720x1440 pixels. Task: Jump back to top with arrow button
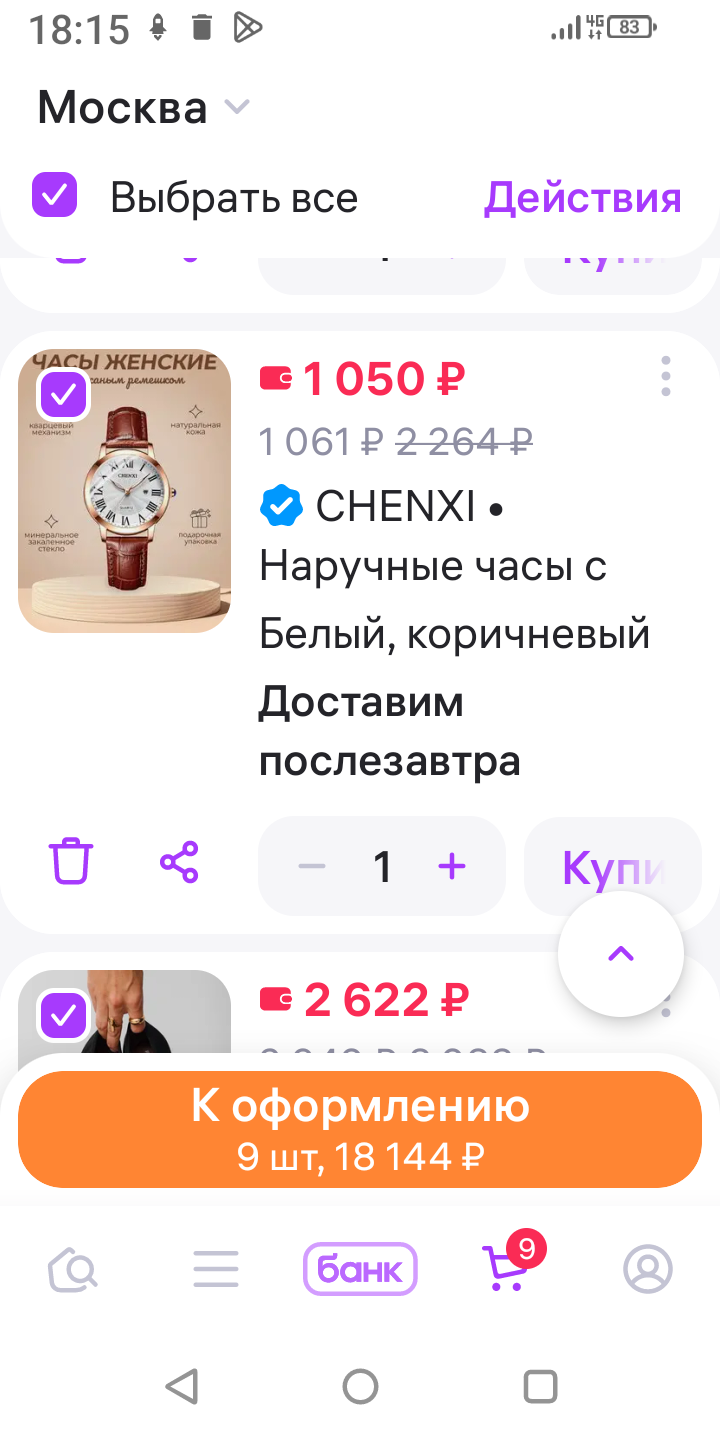pyautogui.click(x=620, y=954)
